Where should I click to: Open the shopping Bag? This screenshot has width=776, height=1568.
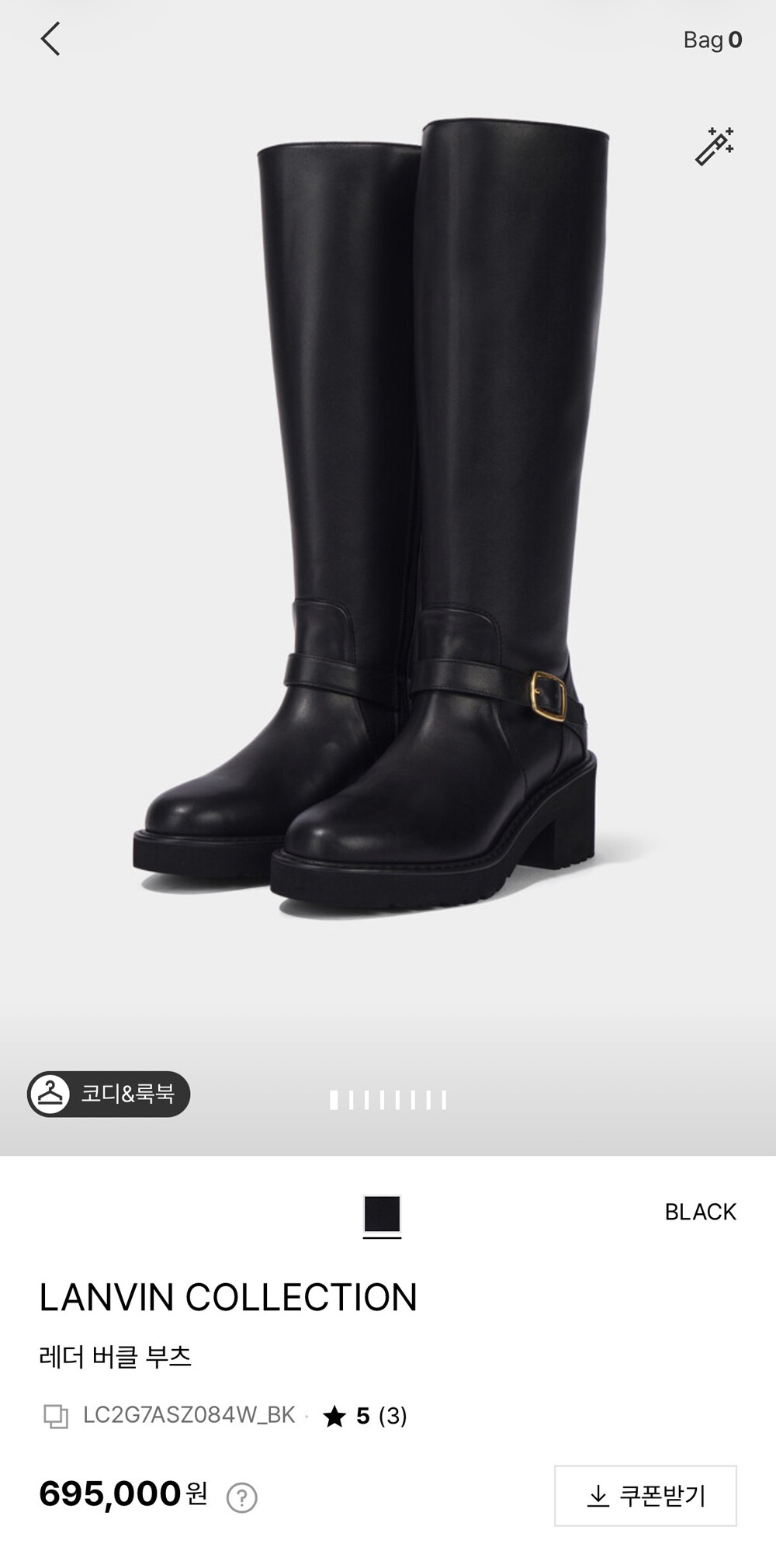pos(712,40)
